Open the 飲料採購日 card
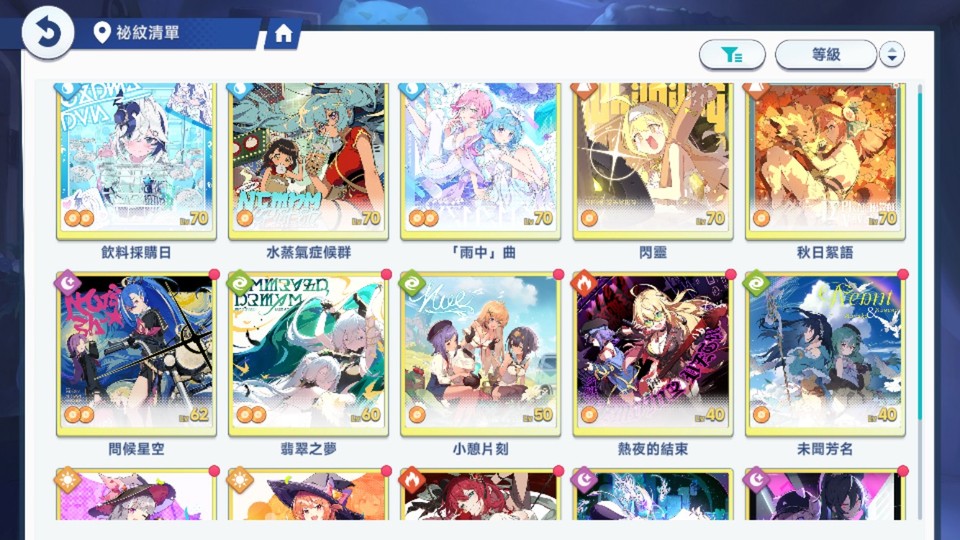960x540 pixels. 136,160
